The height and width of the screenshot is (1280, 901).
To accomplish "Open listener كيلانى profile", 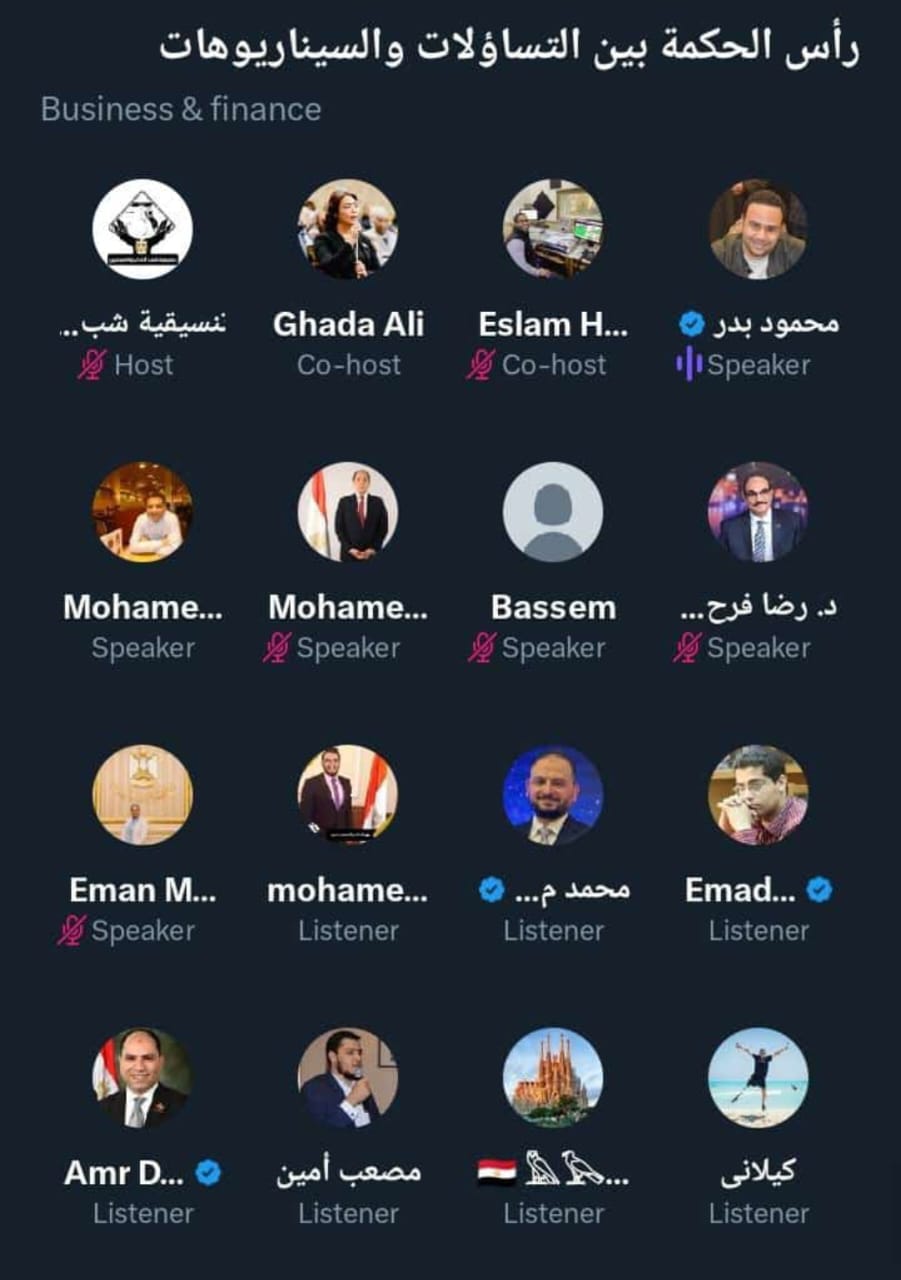I will coord(758,1078).
